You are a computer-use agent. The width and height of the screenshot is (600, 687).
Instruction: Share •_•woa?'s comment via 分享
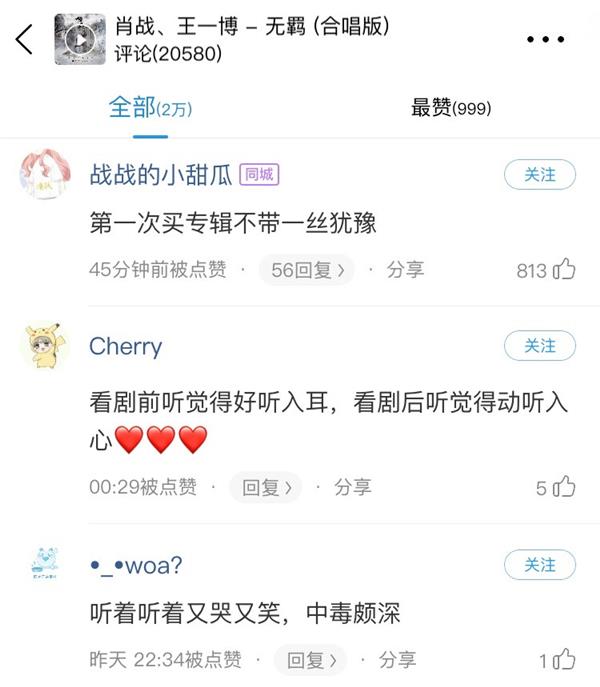pos(396,660)
